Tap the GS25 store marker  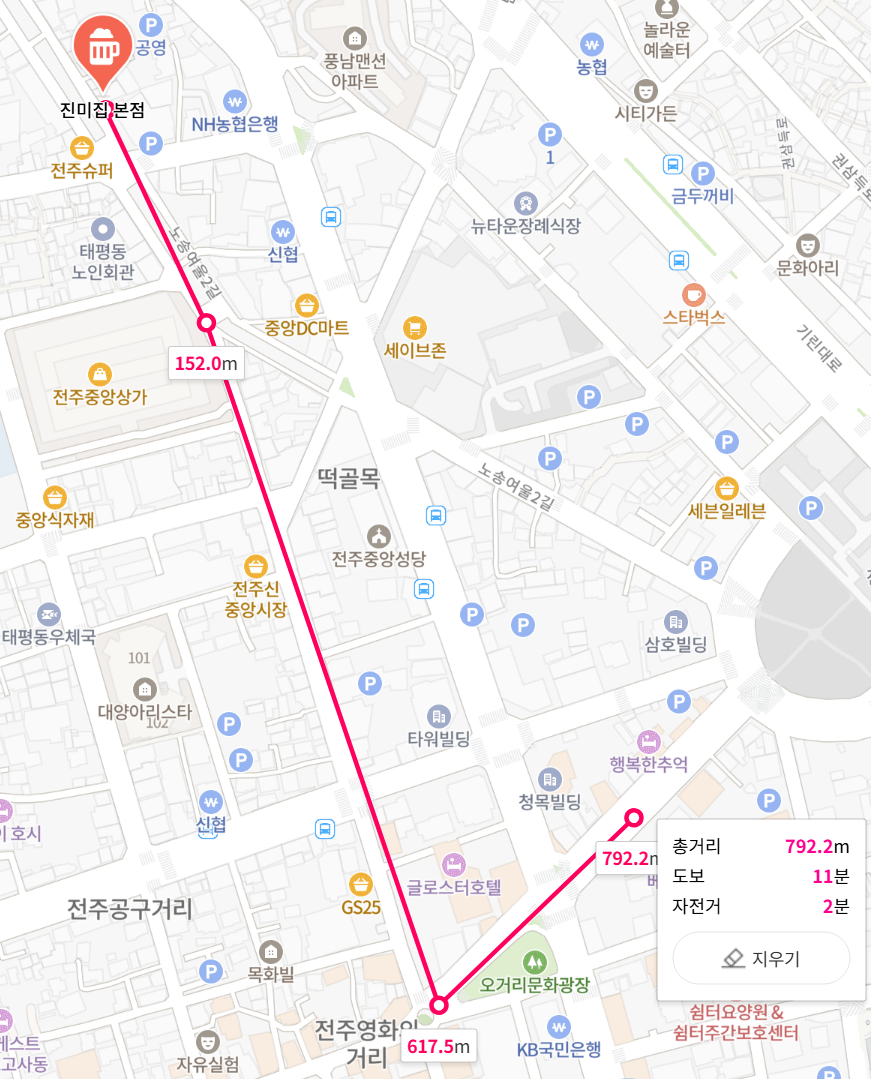tap(360, 885)
